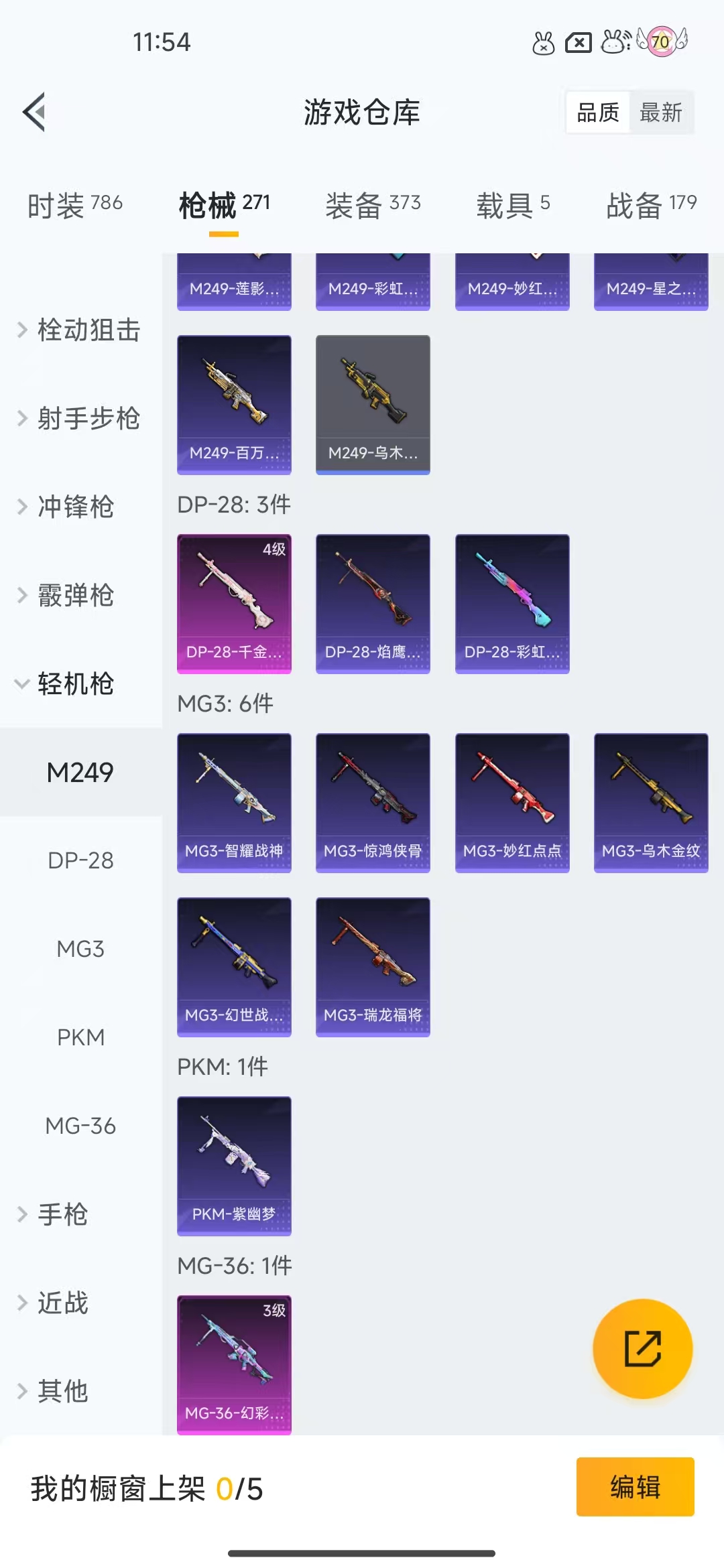Open the 载具 tab
724x1568 pixels.
tap(514, 204)
